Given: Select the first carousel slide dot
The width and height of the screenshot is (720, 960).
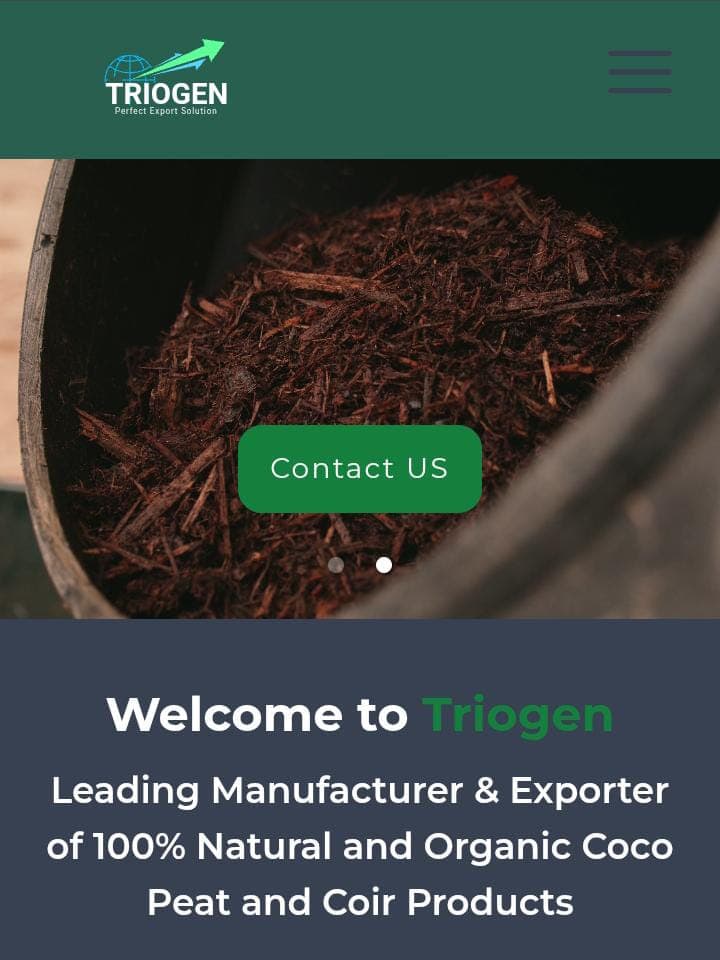Looking at the screenshot, I should click(336, 565).
